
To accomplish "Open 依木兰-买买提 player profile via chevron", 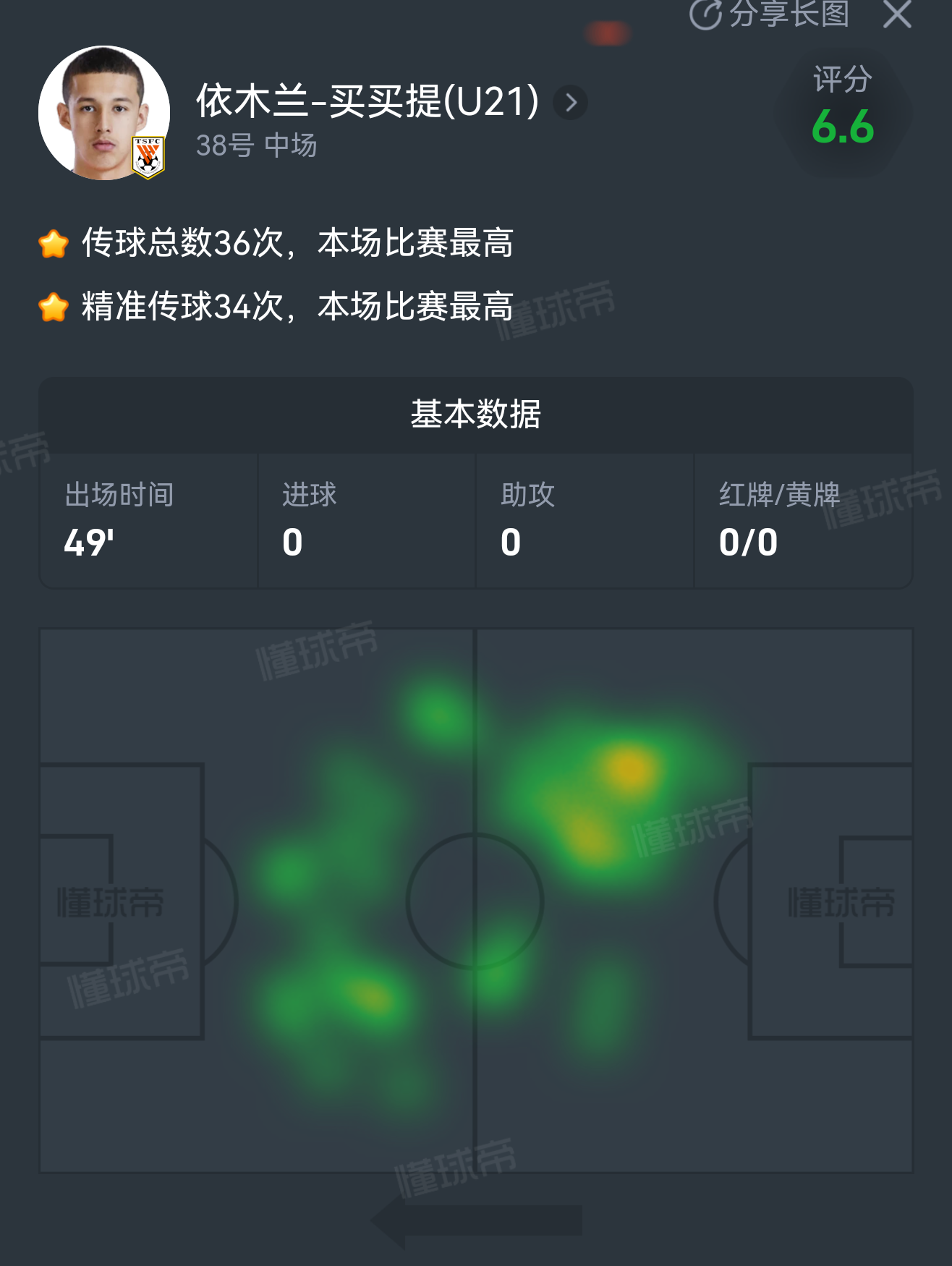I will (571, 103).
